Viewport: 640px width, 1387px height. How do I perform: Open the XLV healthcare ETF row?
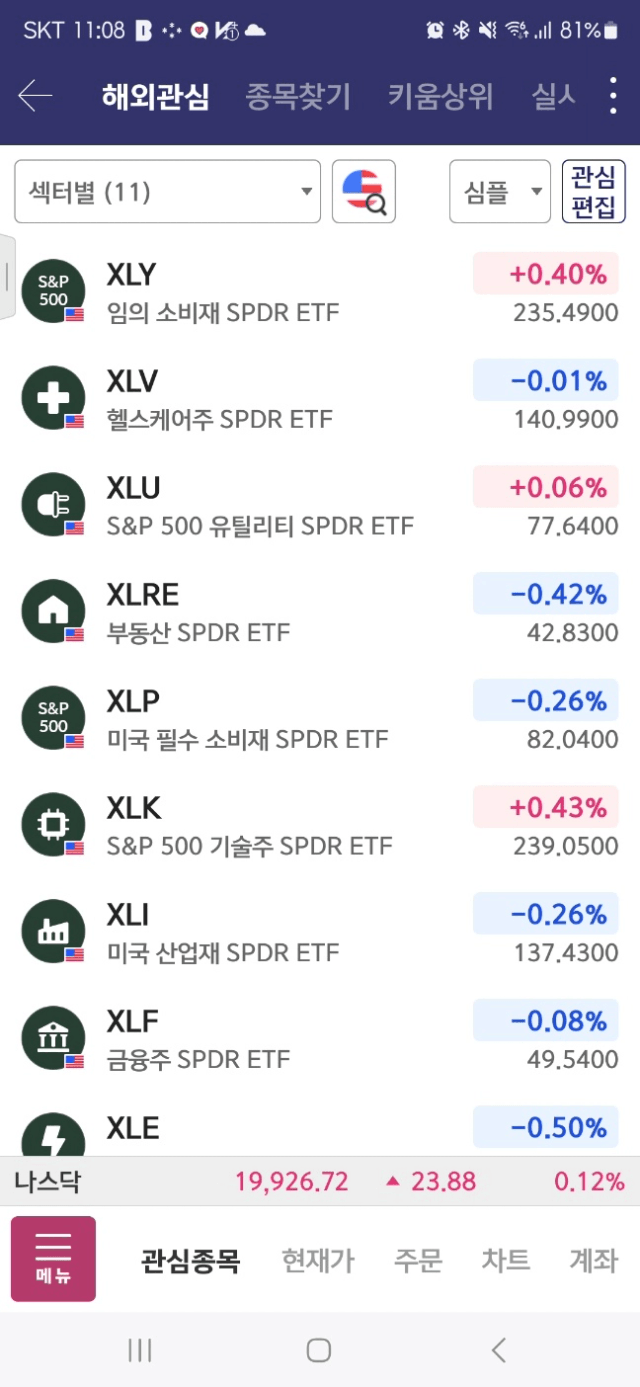coord(320,399)
